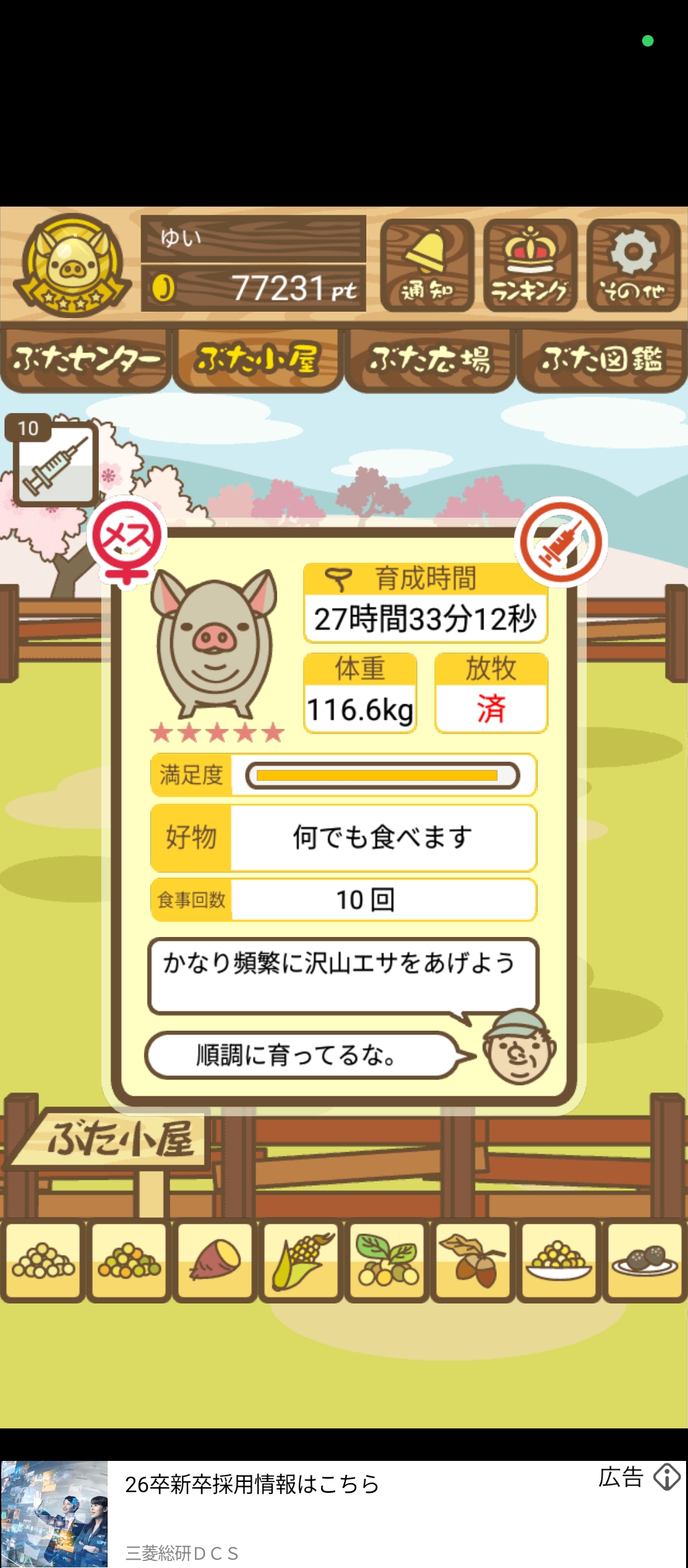Select the leafy fruit feed item
Viewport: 688px width, 1568px height.
point(387,1261)
